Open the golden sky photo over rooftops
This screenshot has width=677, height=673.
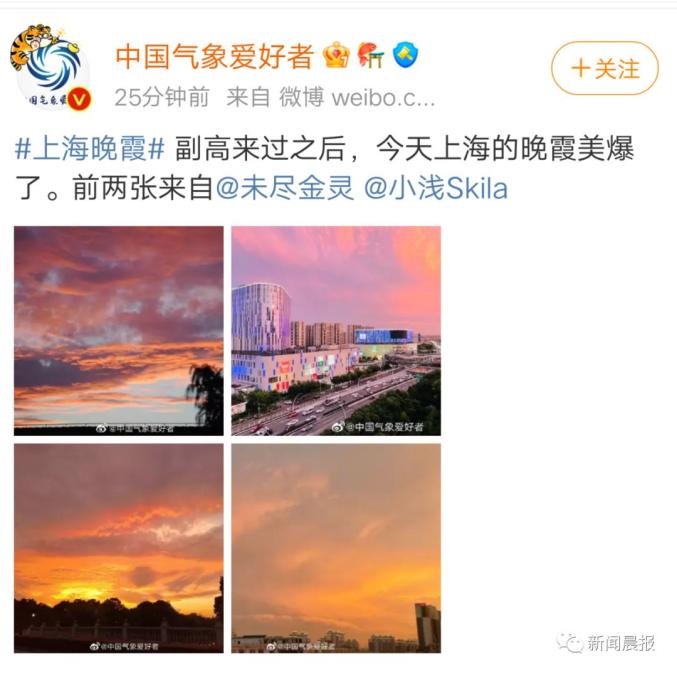pos(336,548)
